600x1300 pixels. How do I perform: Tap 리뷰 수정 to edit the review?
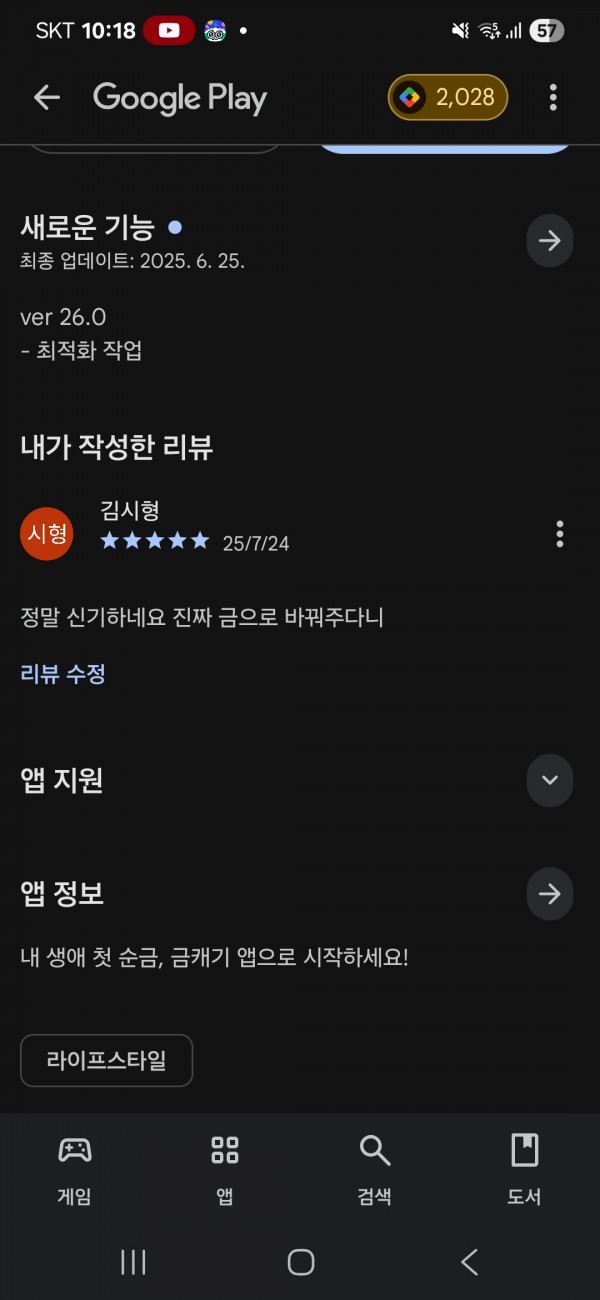pyautogui.click(x=63, y=674)
